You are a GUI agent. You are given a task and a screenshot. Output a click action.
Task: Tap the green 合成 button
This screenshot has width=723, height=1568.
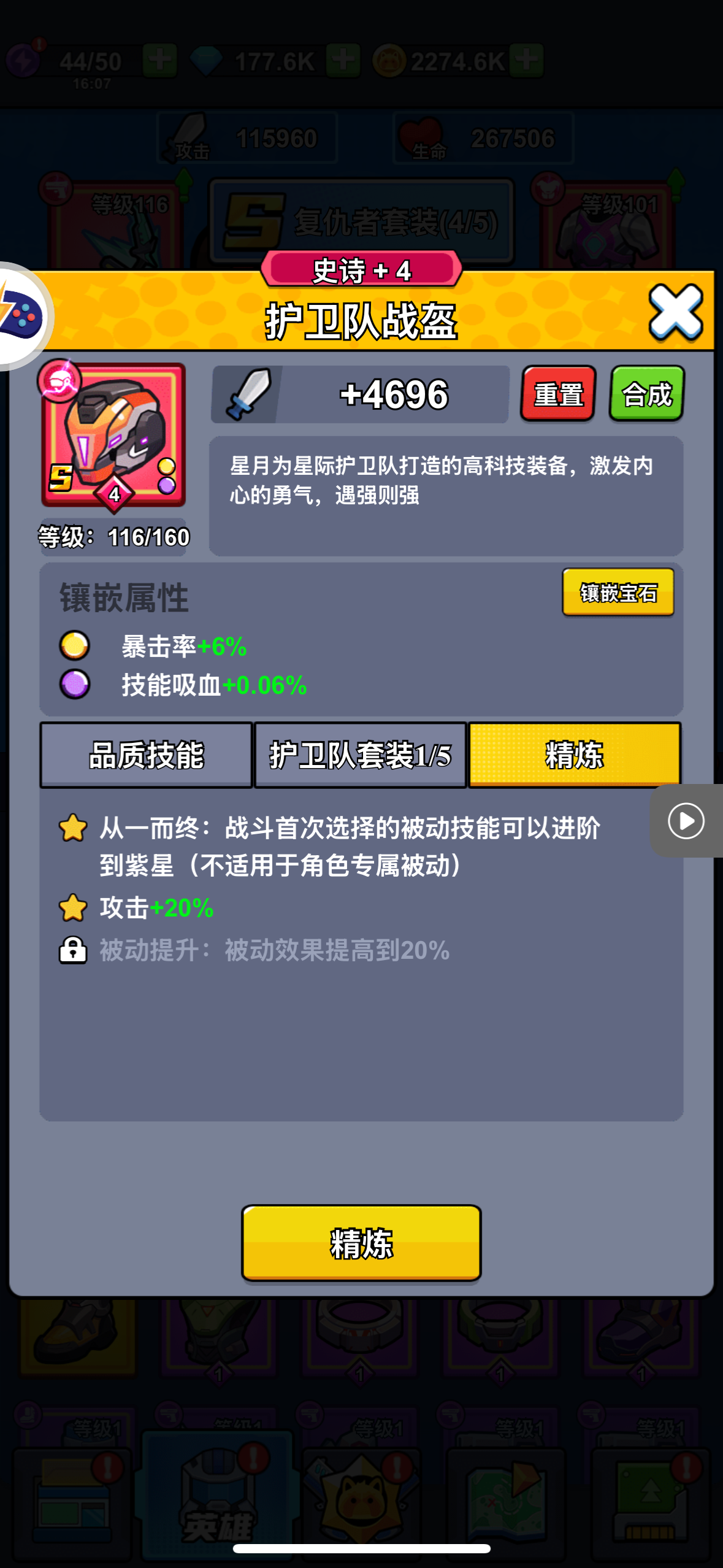point(647,394)
